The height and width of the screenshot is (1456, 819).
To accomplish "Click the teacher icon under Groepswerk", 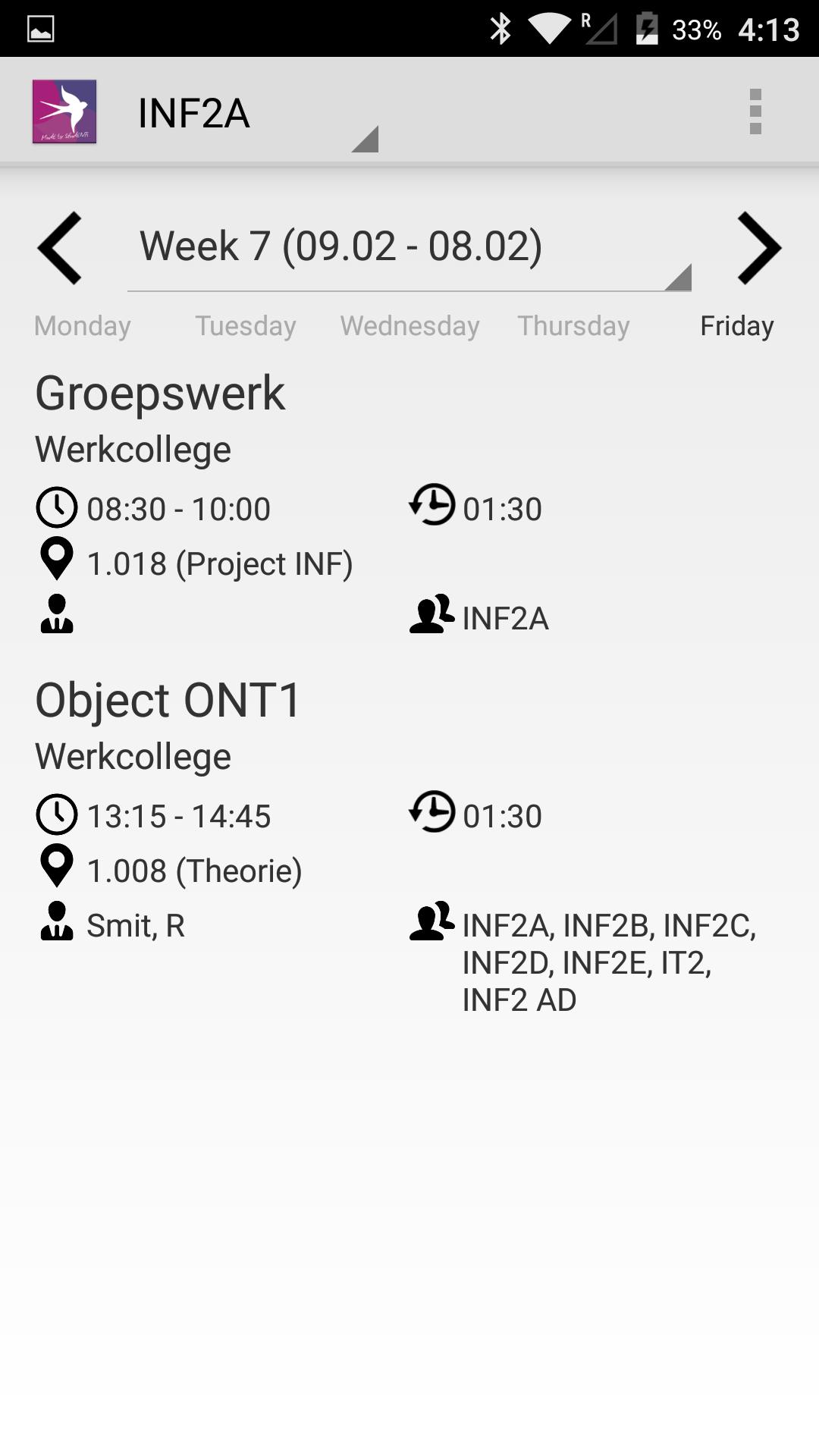I will point(57,614).
